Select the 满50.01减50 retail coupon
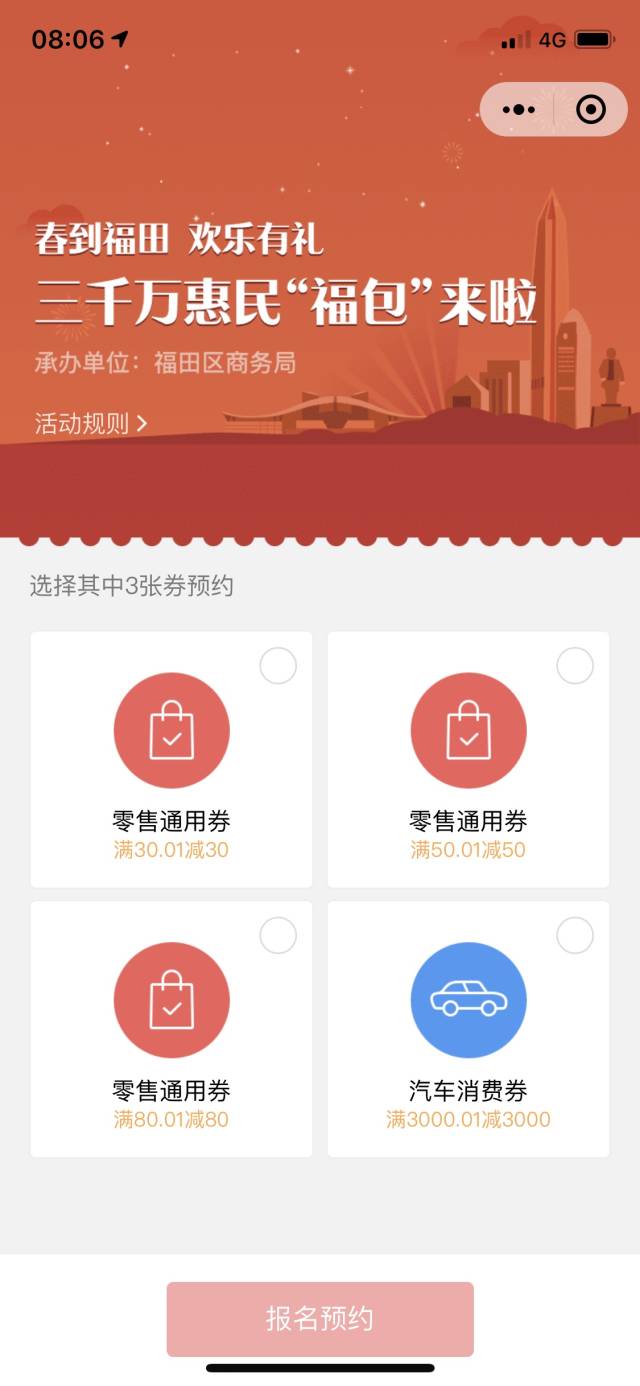Viewport: 640px width, 1386px height. coord(575,666)
